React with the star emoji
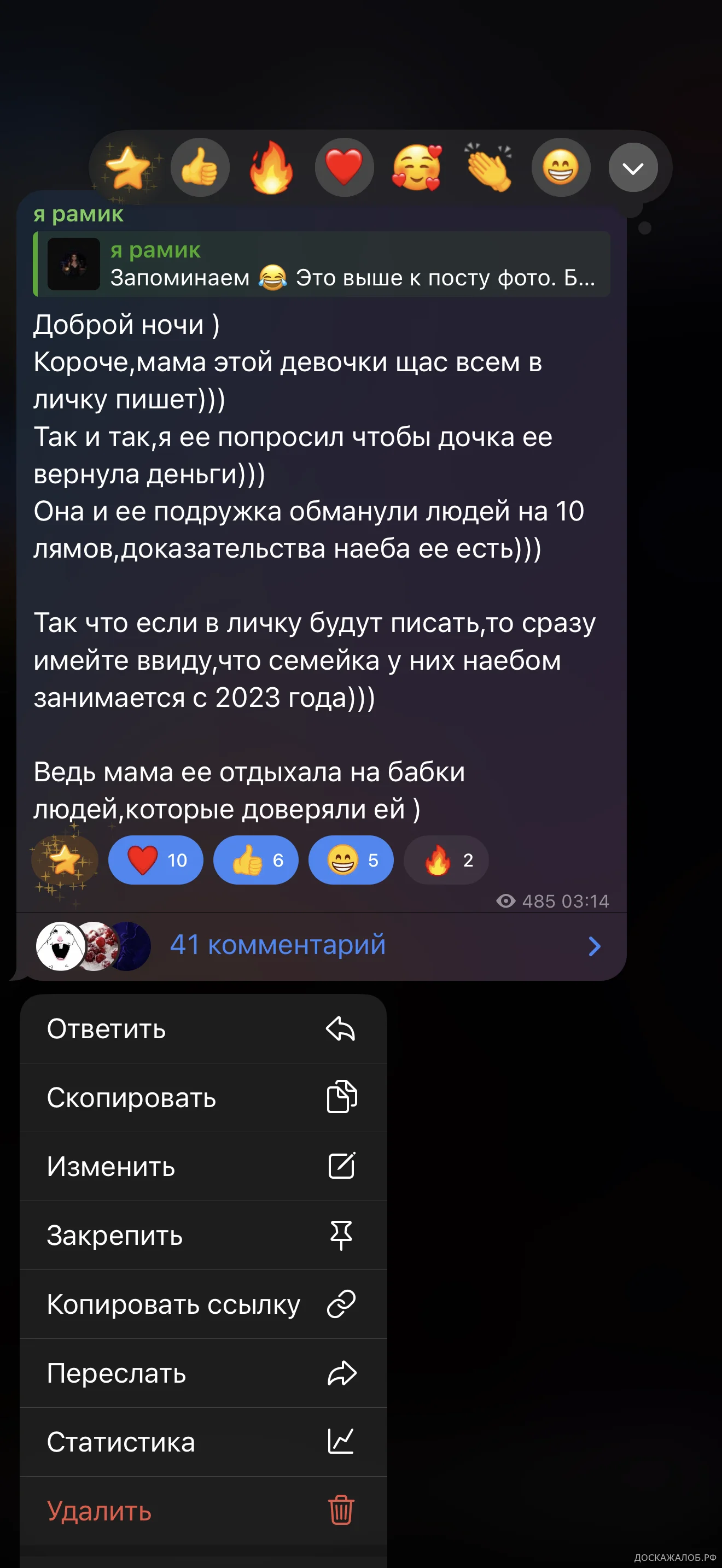Image resolution: width=722 pixels, height=1568 pixels. (x=127, y=167)
